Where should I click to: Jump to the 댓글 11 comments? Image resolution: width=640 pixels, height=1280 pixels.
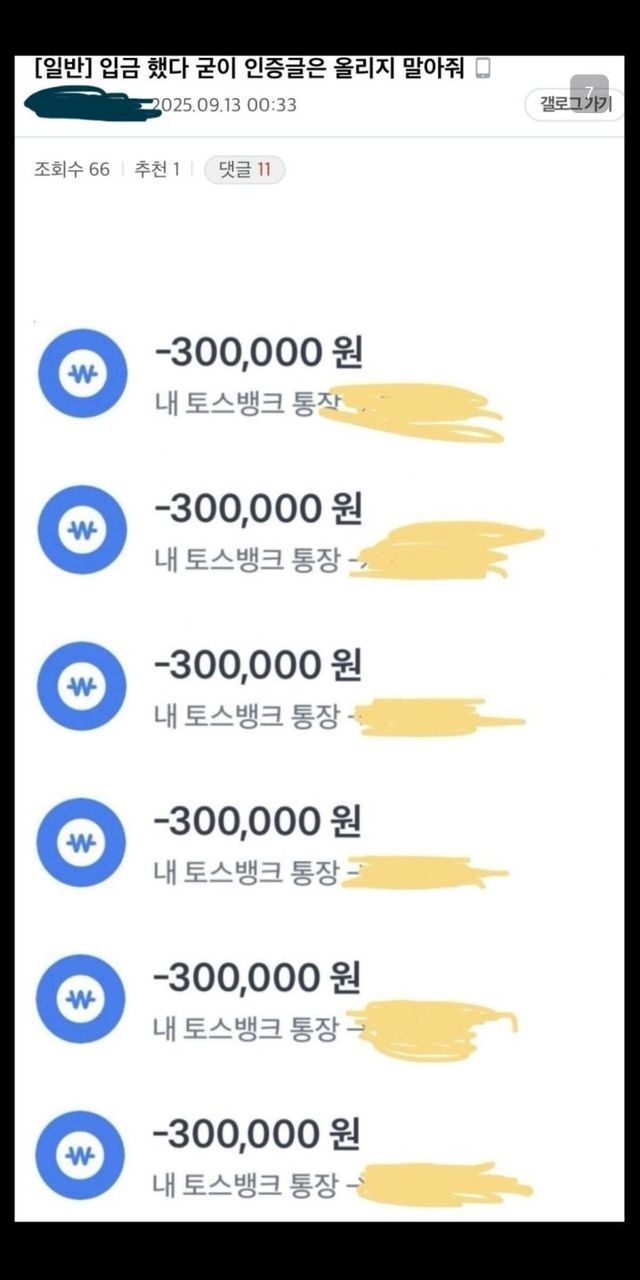coord(244,170)
